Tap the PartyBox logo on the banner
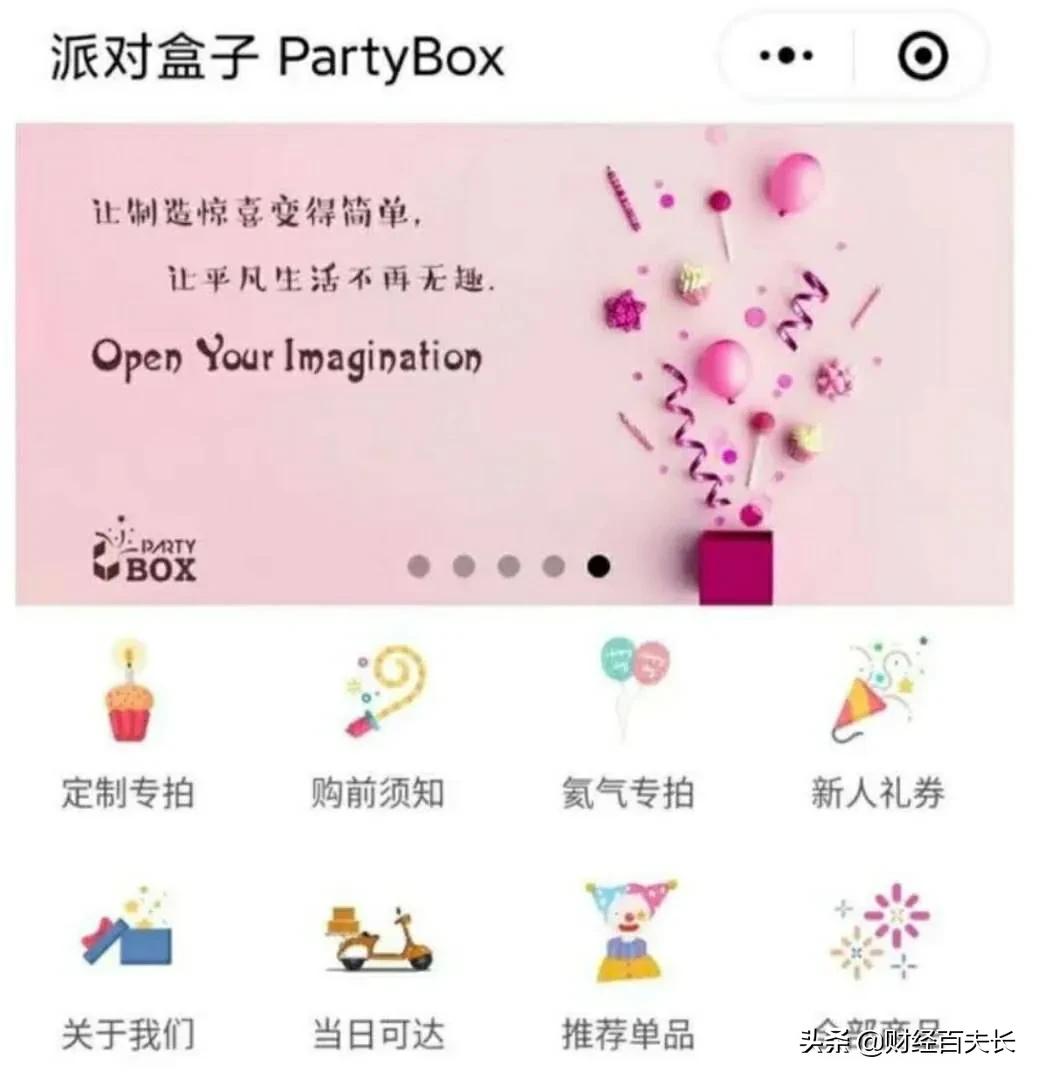This screenshot has height=1078, width=1039. point(144,557)
